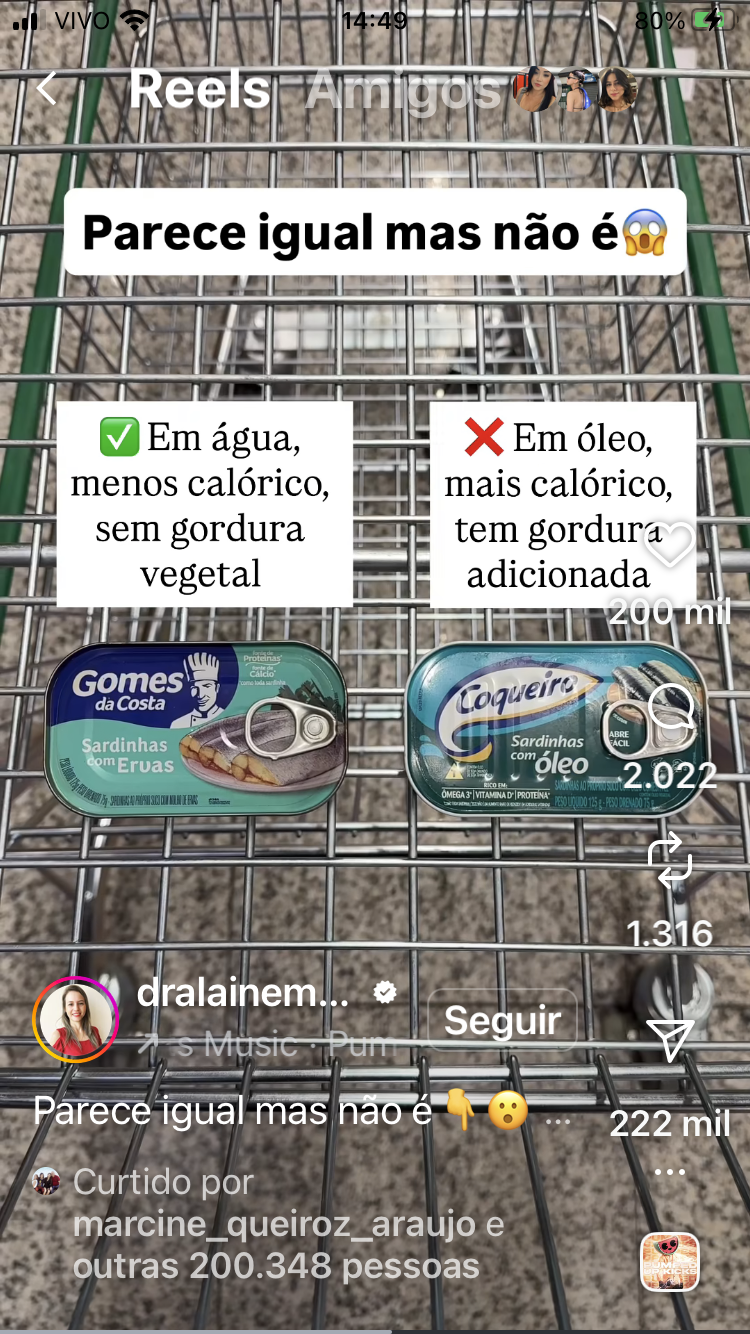
Task: See who liked via "outras 200.348 pessoas"
Action: coord(276,1267)
